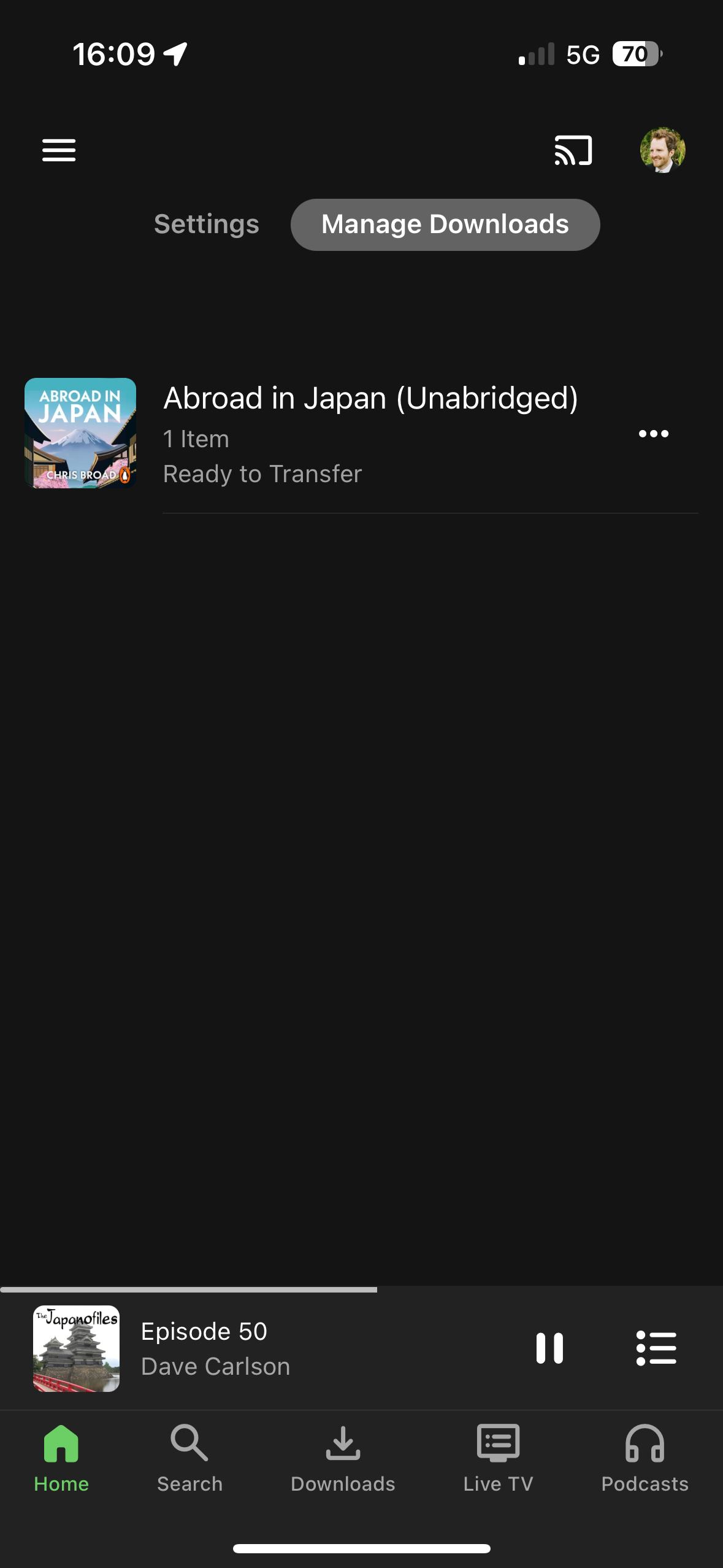723x1568 pixels.
Task: Switch to the Search tab
Action: [x=189, y=1458]
